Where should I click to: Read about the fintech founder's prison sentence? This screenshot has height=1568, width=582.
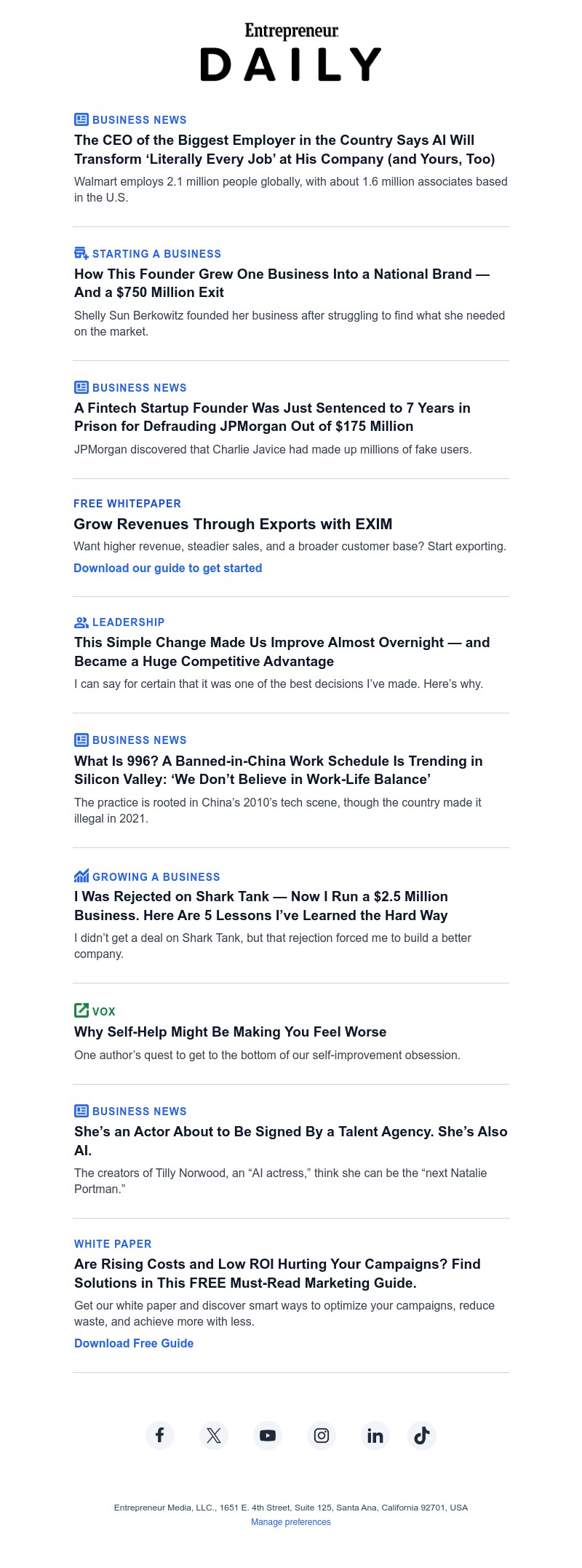pos(272,417)
